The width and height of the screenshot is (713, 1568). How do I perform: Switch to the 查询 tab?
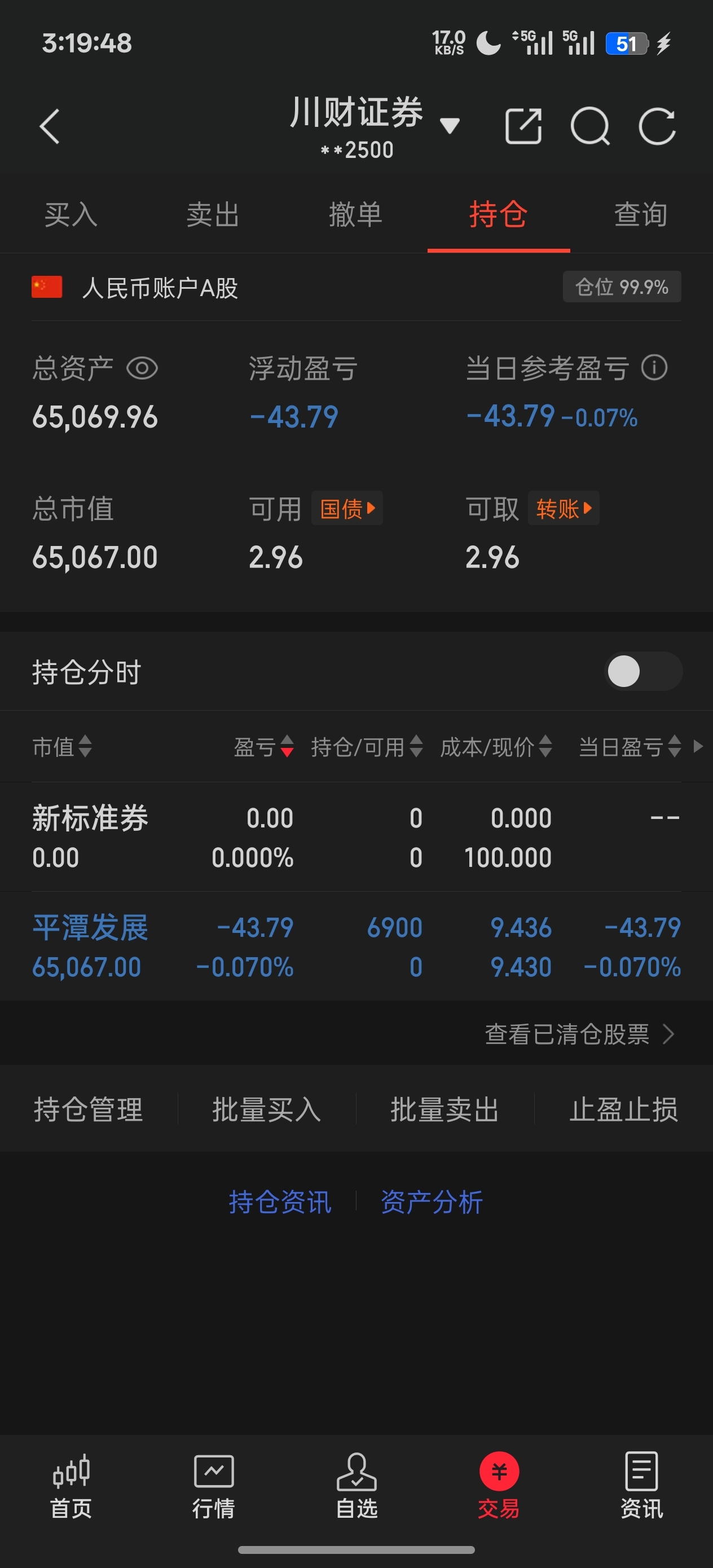coord(641,215)
